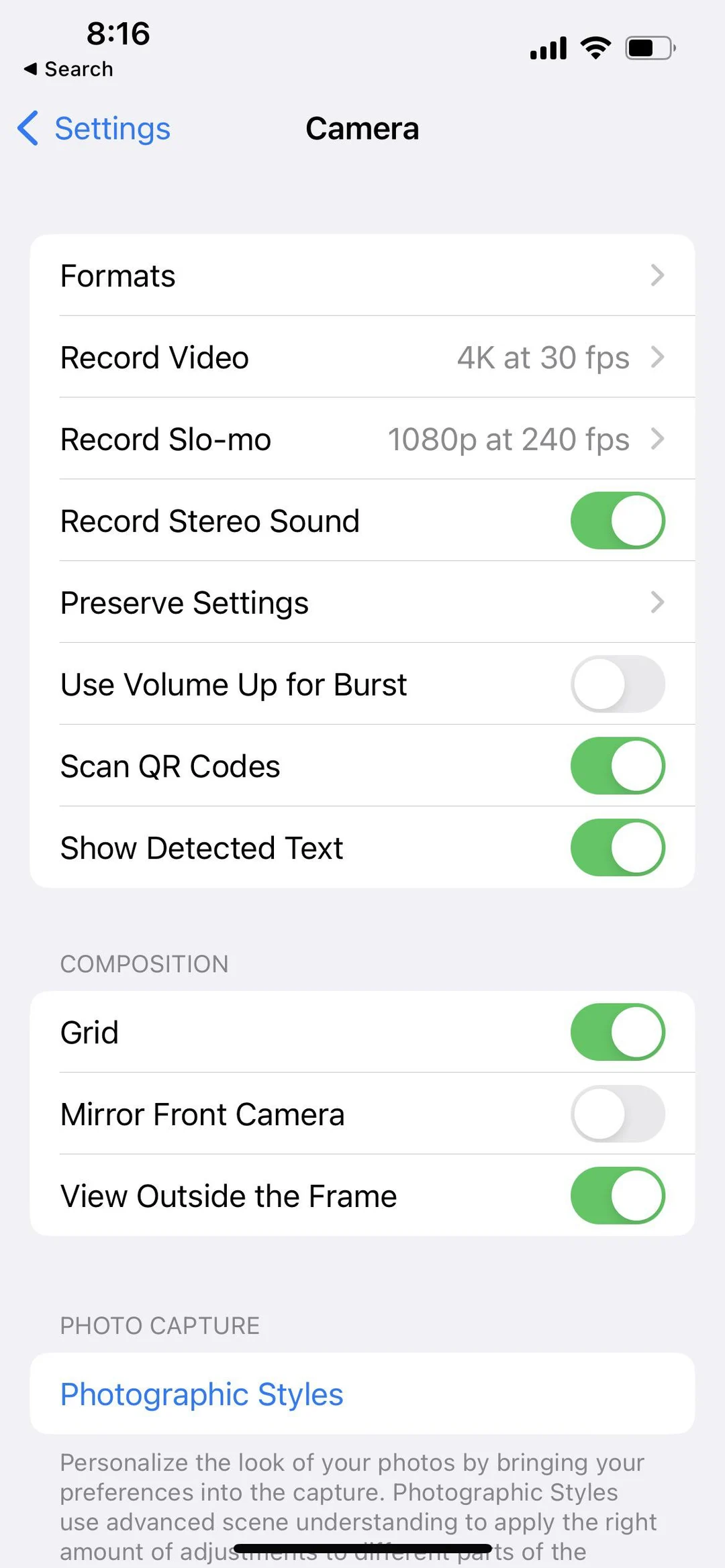Viewport: 725px width, 1568px height.
Task: Tap the back chevron icon
Action: 27,128
